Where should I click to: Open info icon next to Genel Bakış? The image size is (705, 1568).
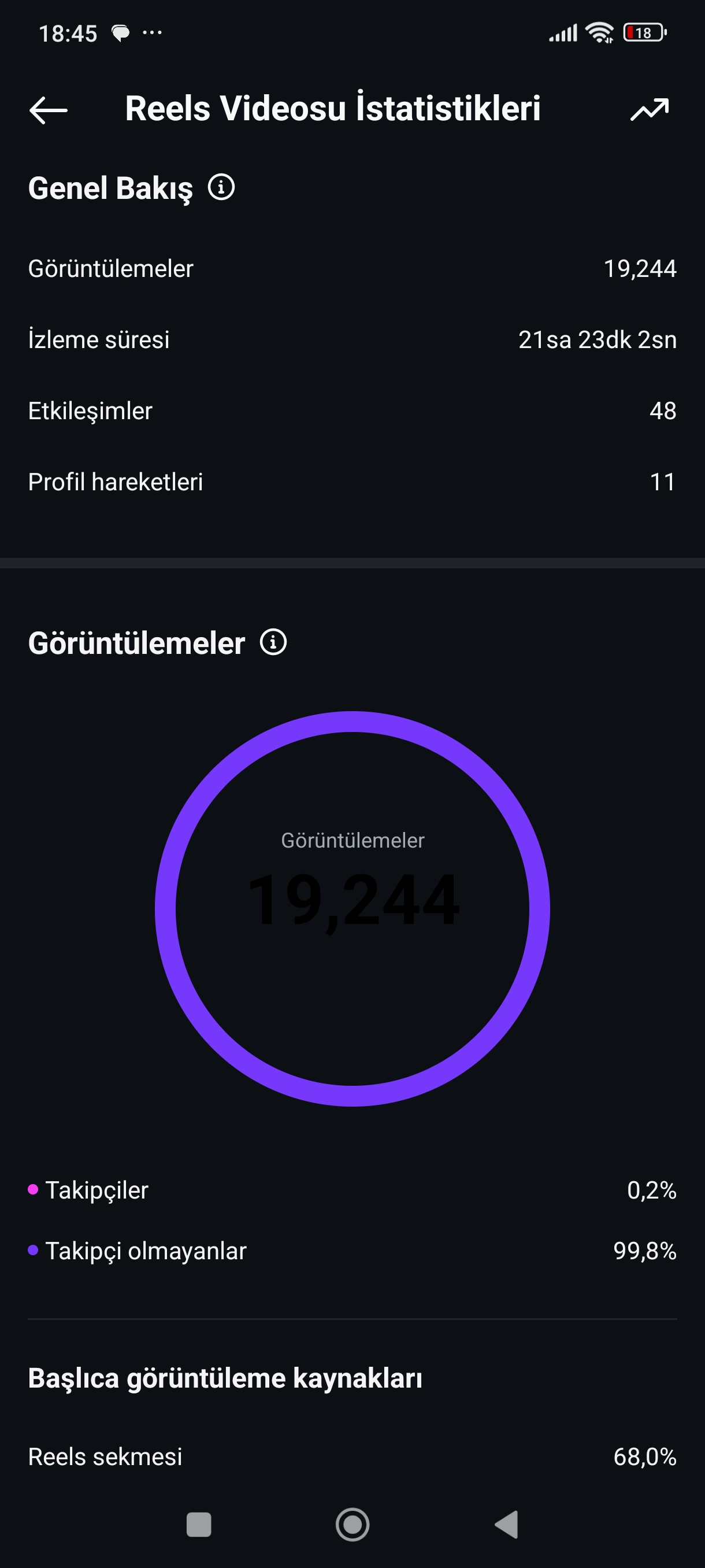point(221,187)
